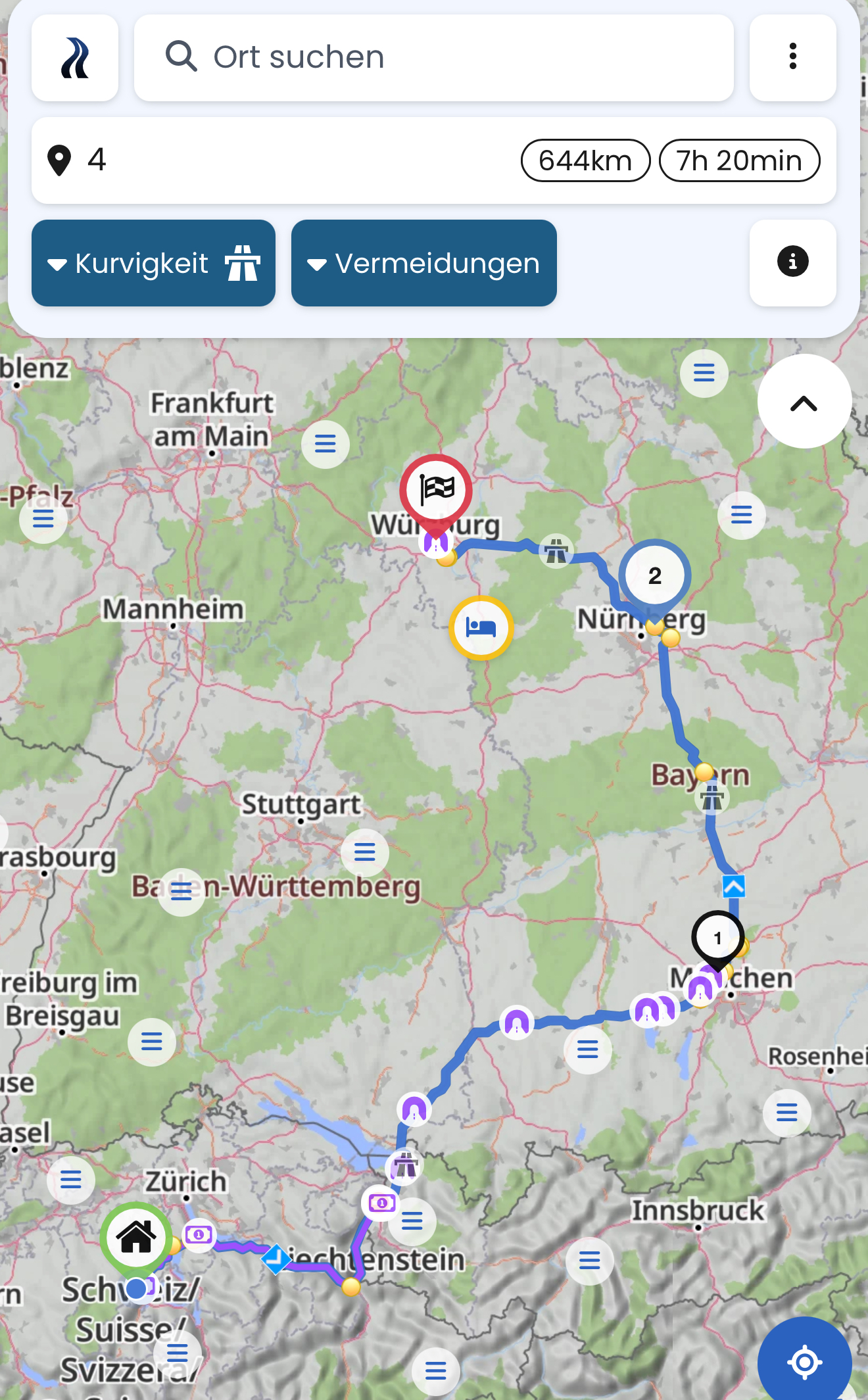Open the route info button
868x1400 pixels.
coord(792,262)
